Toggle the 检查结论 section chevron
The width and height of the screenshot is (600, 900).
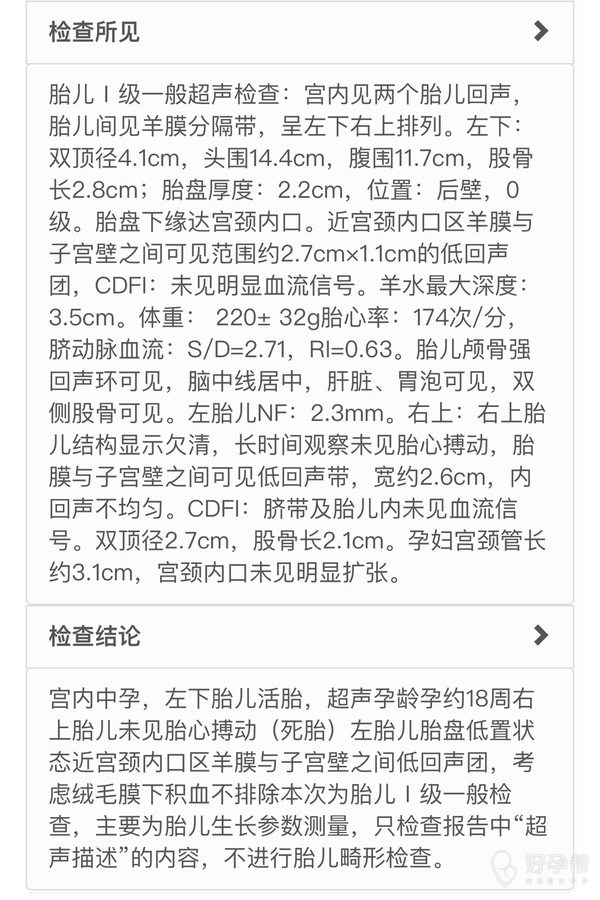coord(541,634)
